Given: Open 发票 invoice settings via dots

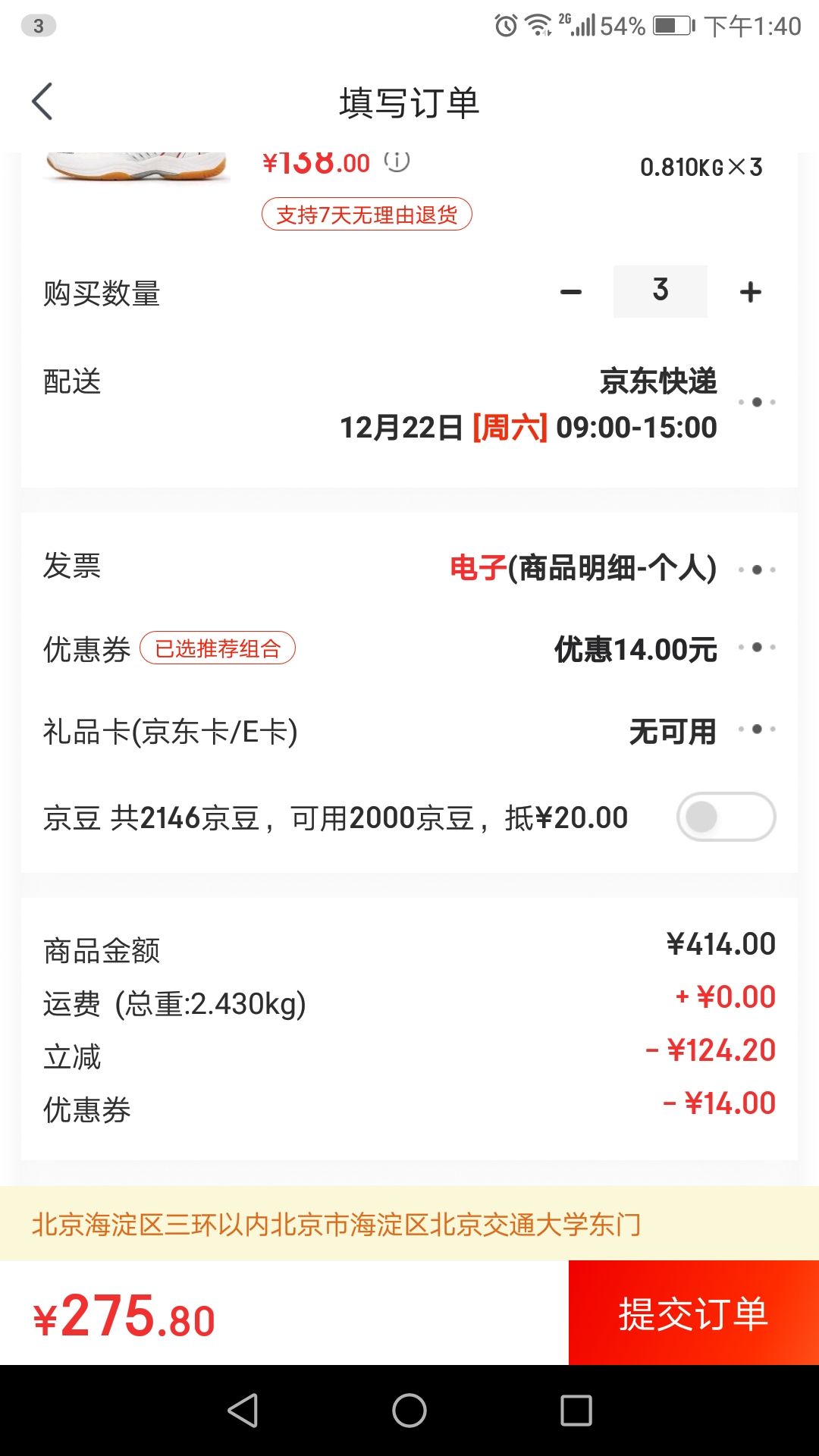Looking at the screenshot, I should 756,569.
